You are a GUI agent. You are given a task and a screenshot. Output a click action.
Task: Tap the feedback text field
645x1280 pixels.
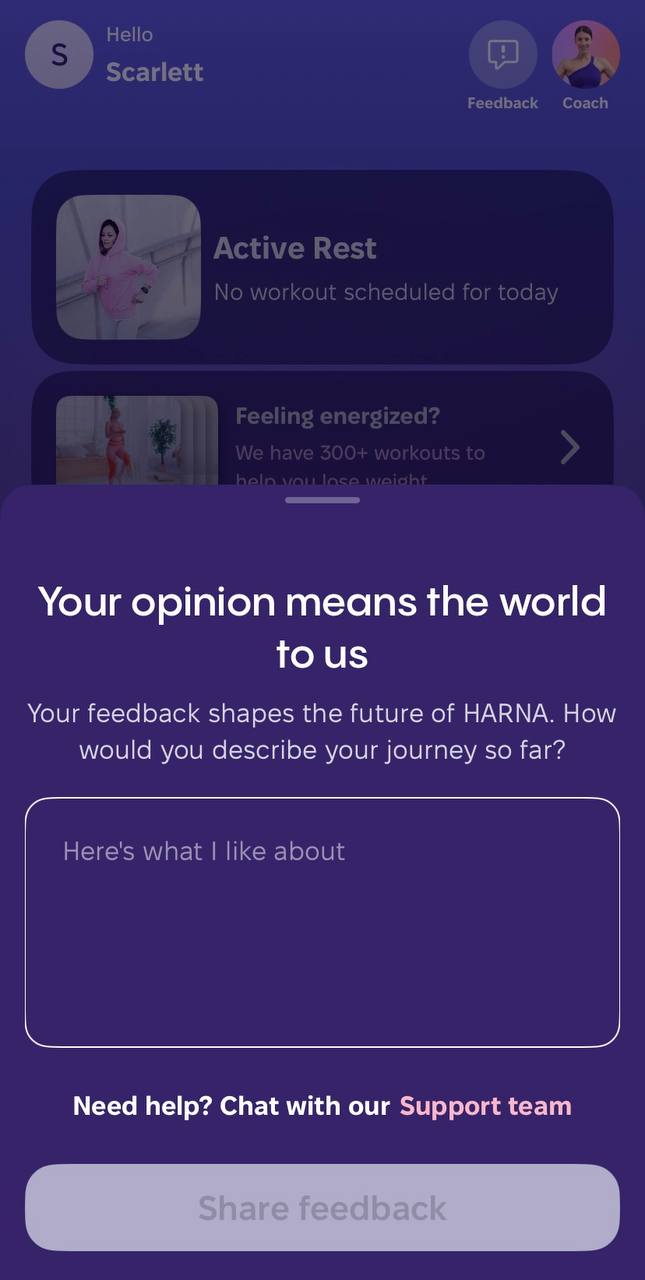tap(322, 921)
